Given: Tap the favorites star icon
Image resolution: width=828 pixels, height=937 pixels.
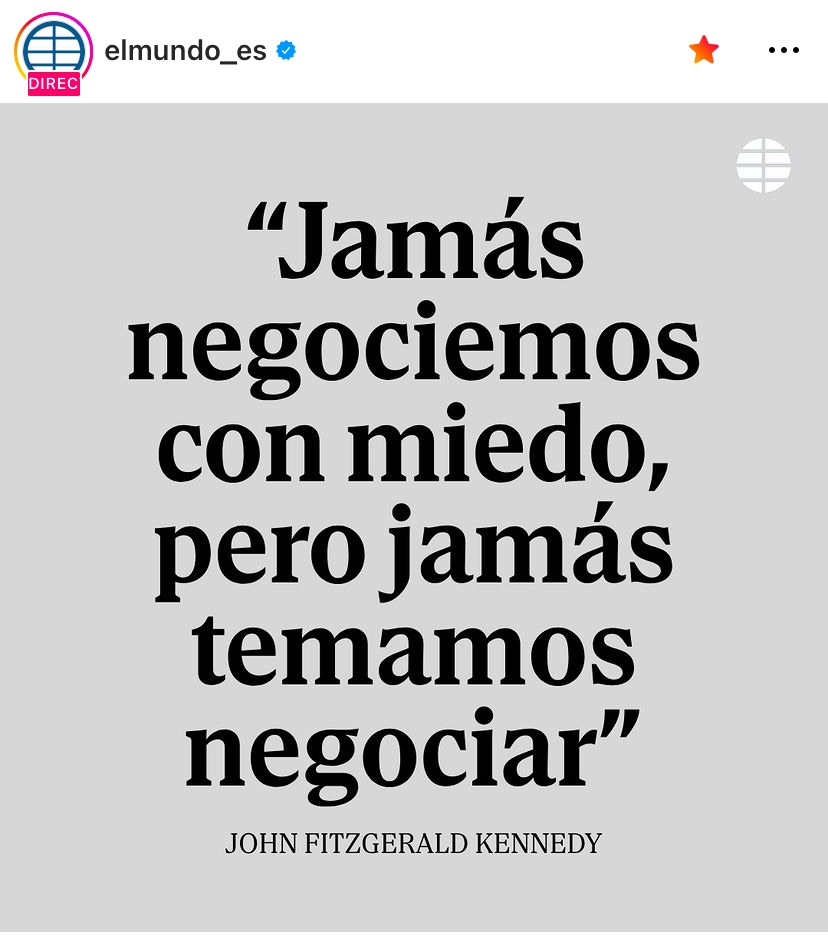Looking at the screenshot, I should click(704, 50).
